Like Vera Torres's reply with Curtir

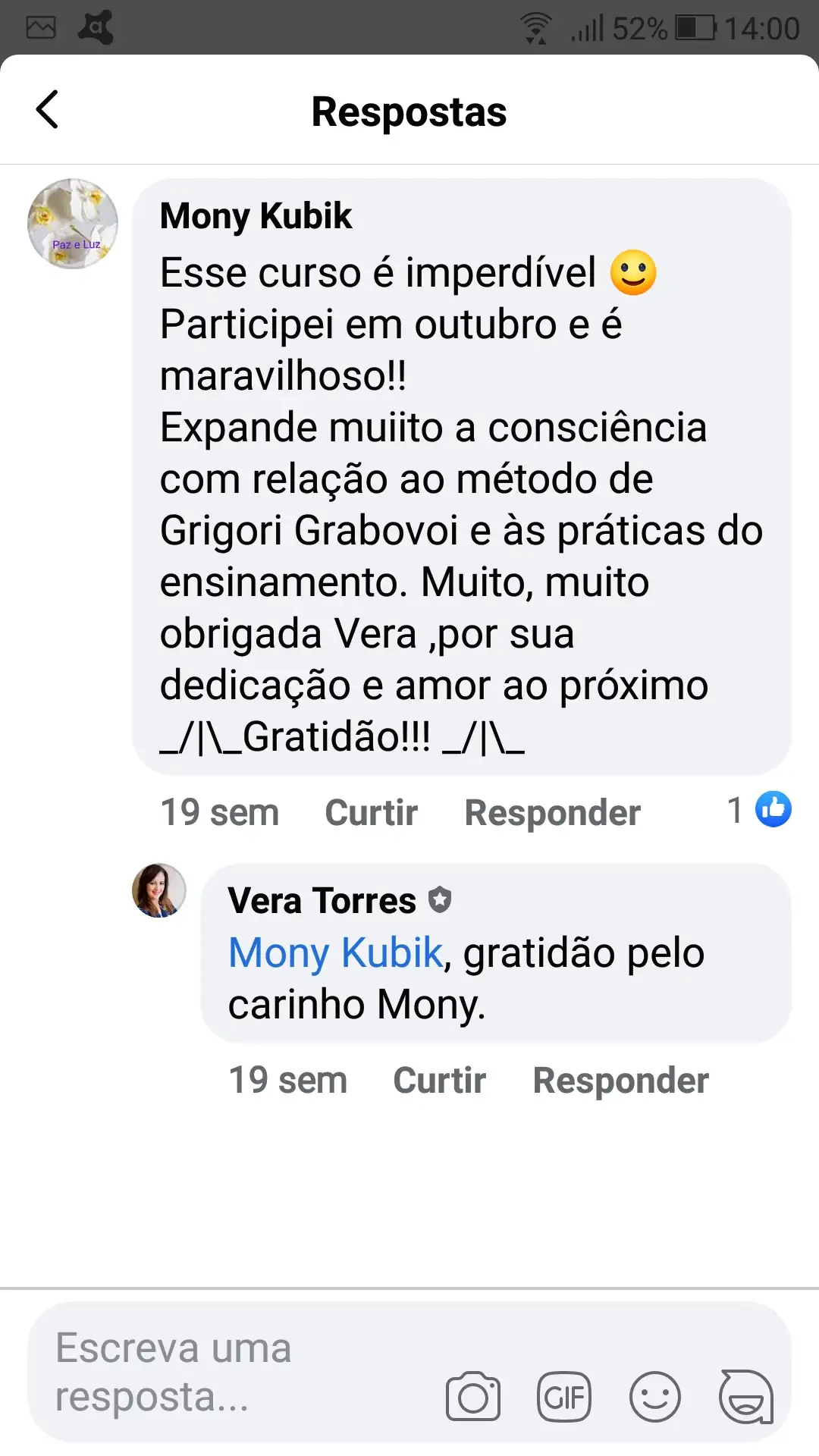pyautogui.click(x=439, y=1080)
